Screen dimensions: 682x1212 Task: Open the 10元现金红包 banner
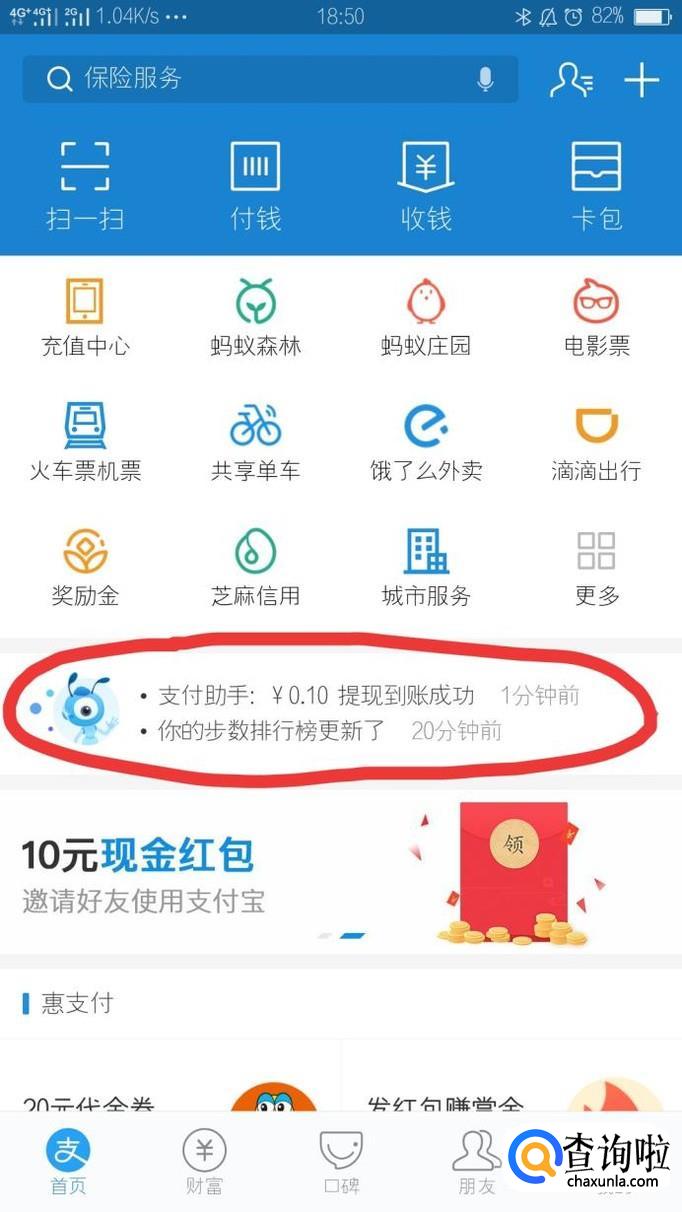(341, 871)
